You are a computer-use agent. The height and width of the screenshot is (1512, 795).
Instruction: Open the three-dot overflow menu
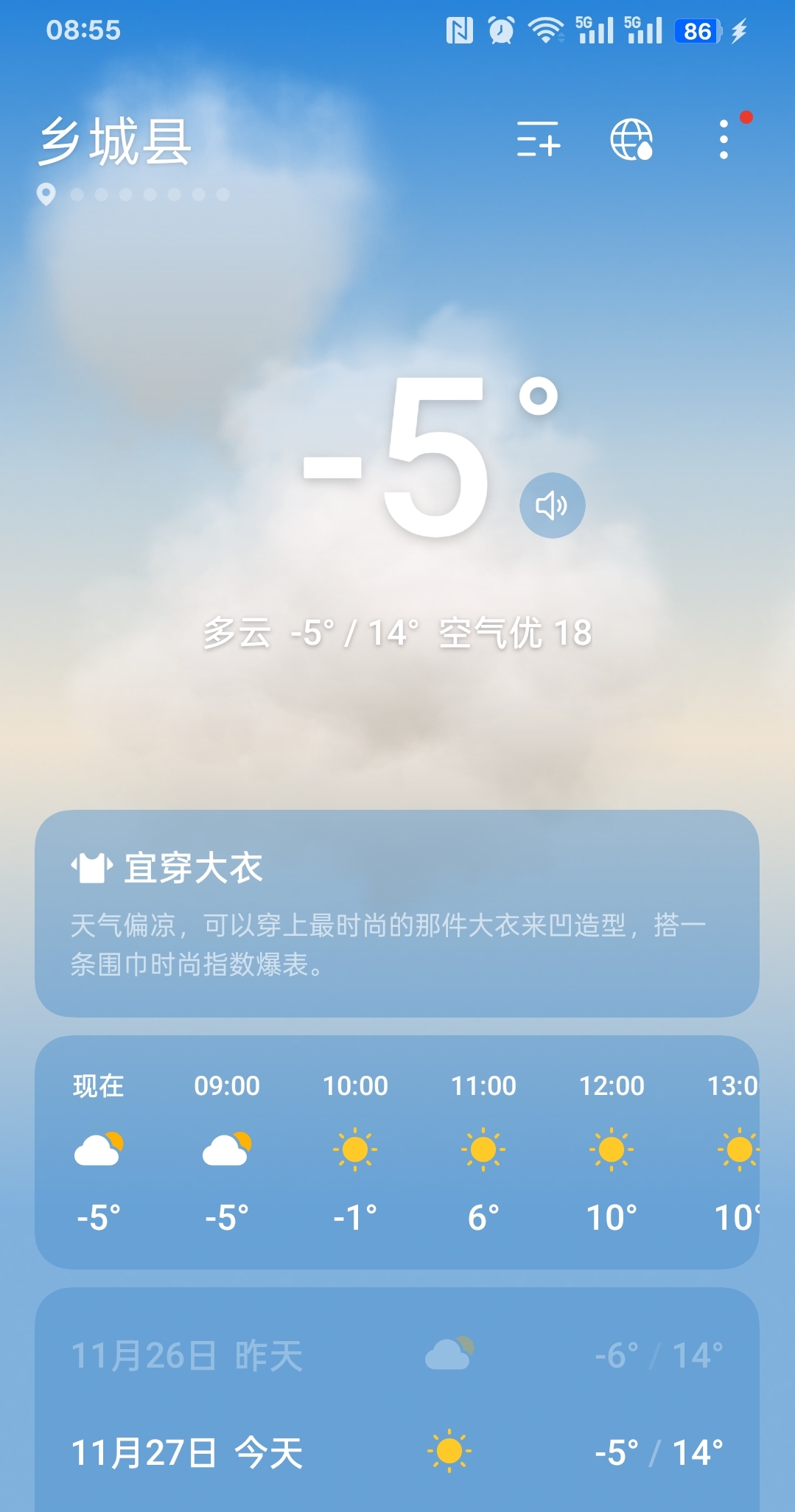[x=724, y=139]
